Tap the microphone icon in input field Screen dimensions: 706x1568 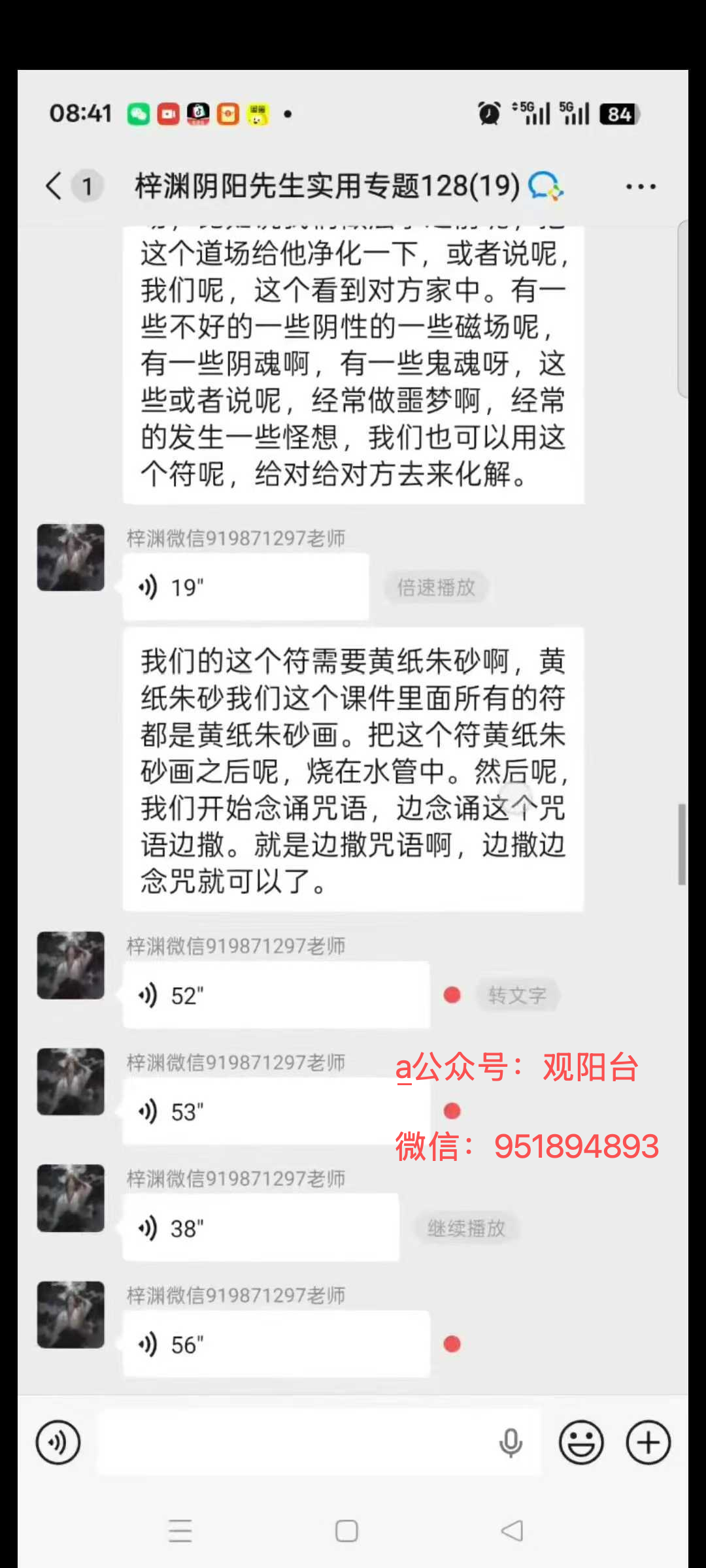point(511,1443)
